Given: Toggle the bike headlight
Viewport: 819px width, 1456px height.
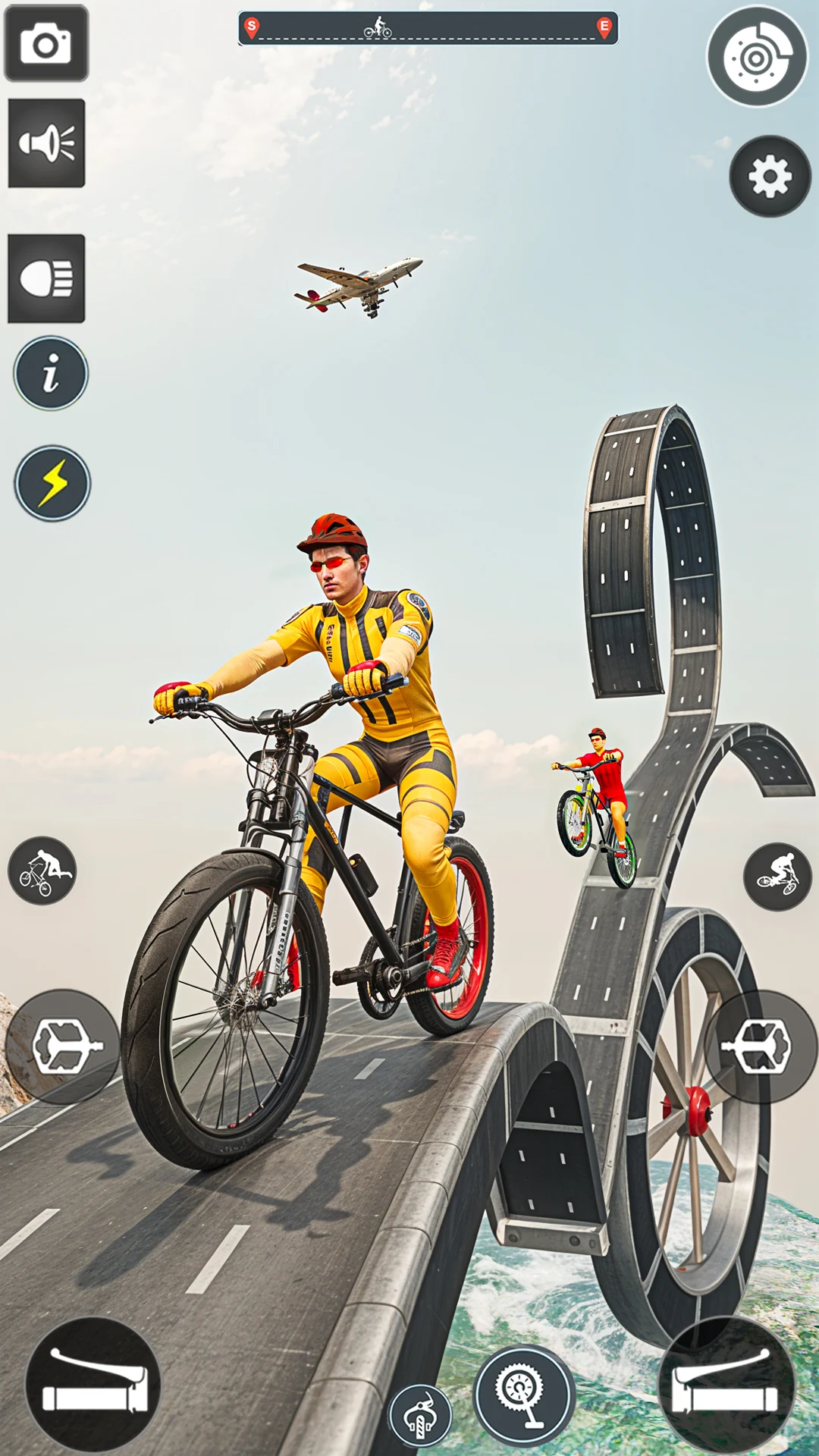Looking at the screenshot, I should tap(46, 278).
